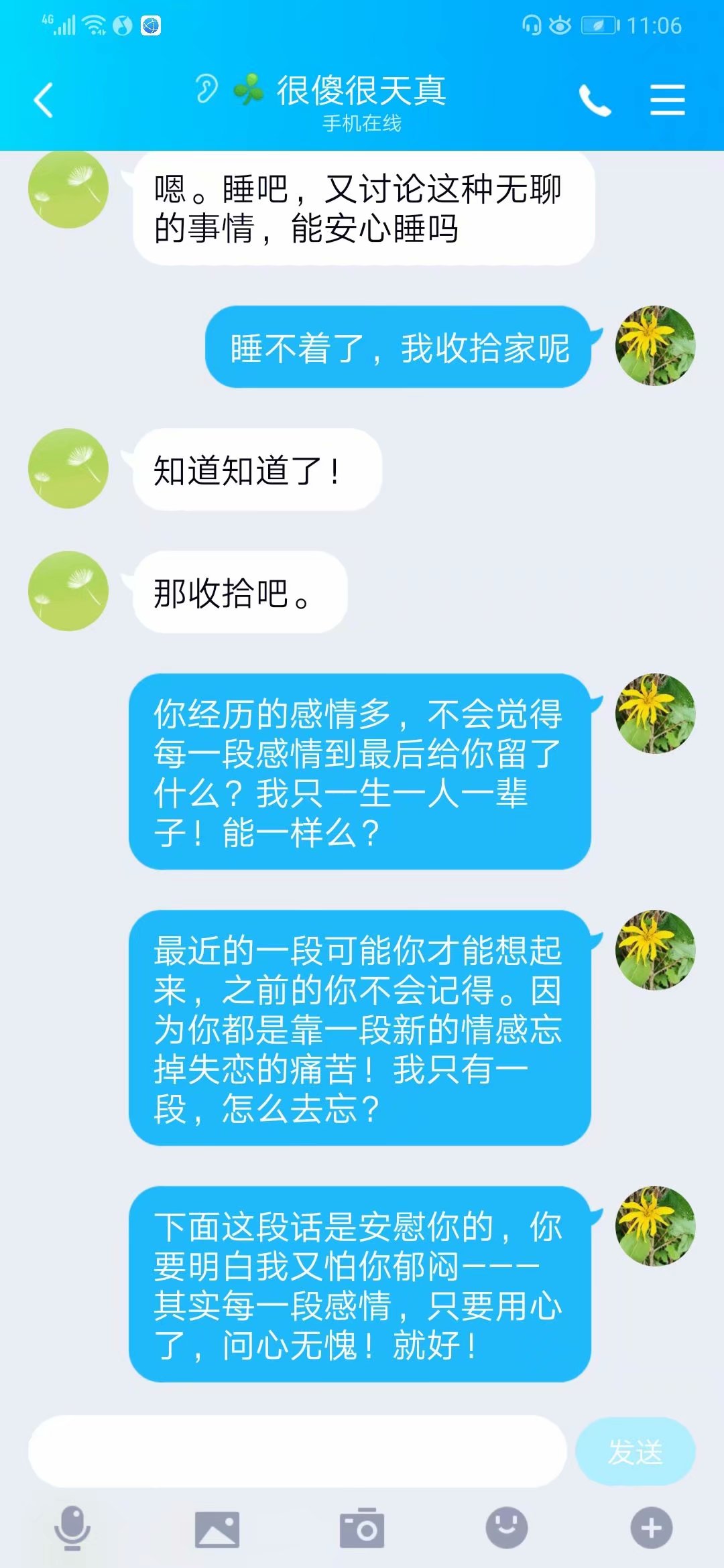Image resolution: width=724 pixels, height=1568 pixels.
Task: Open the photo gallery picker
Action: coord(217,1529)
